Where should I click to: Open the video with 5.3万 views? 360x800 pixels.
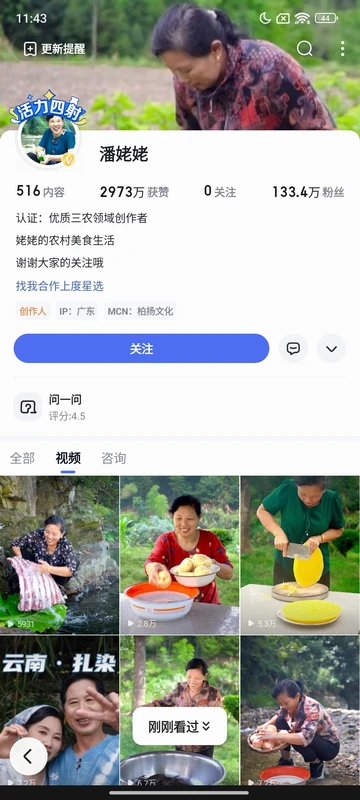click(x=300, y=555)
